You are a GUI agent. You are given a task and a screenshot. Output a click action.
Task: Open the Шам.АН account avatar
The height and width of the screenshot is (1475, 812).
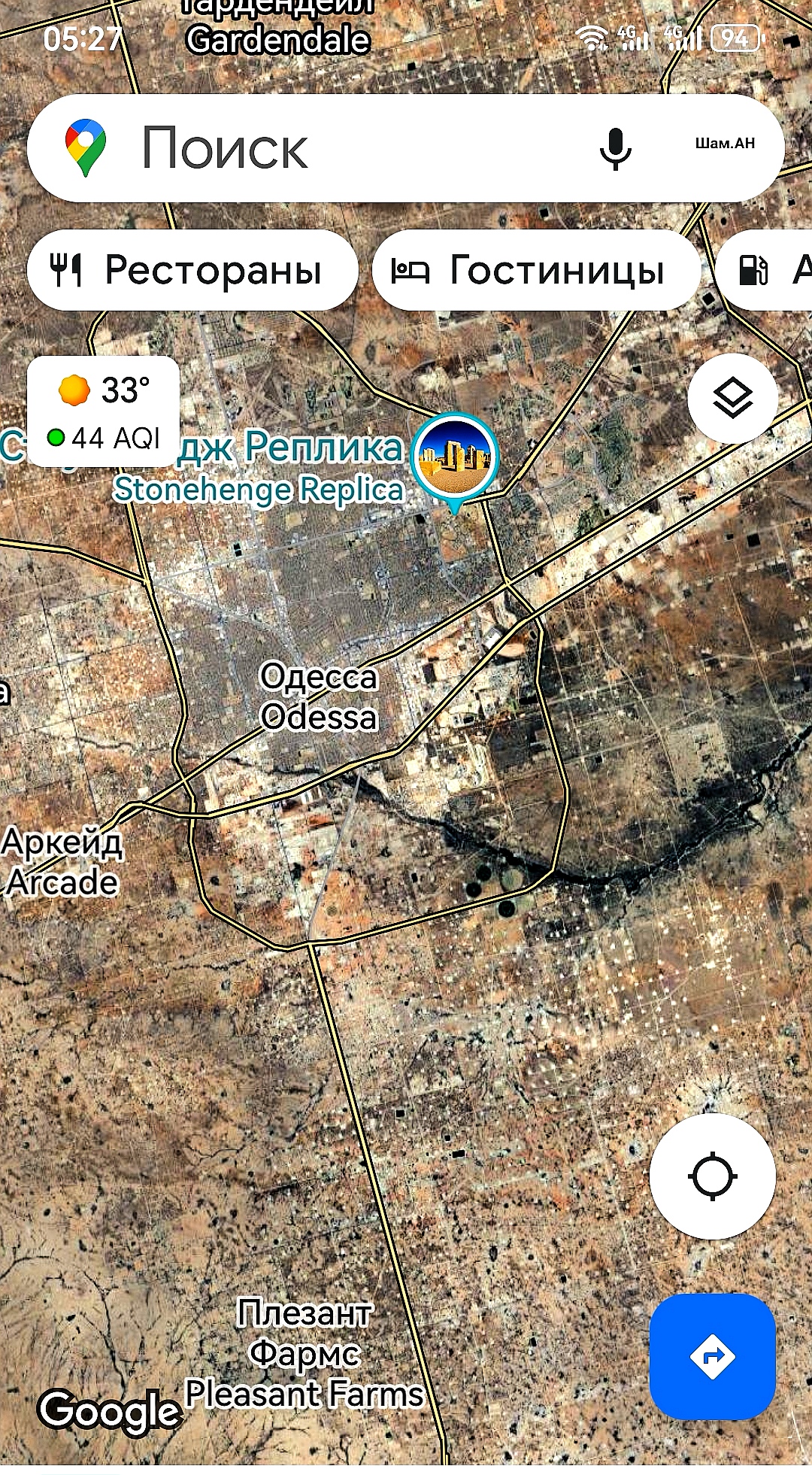724,144
